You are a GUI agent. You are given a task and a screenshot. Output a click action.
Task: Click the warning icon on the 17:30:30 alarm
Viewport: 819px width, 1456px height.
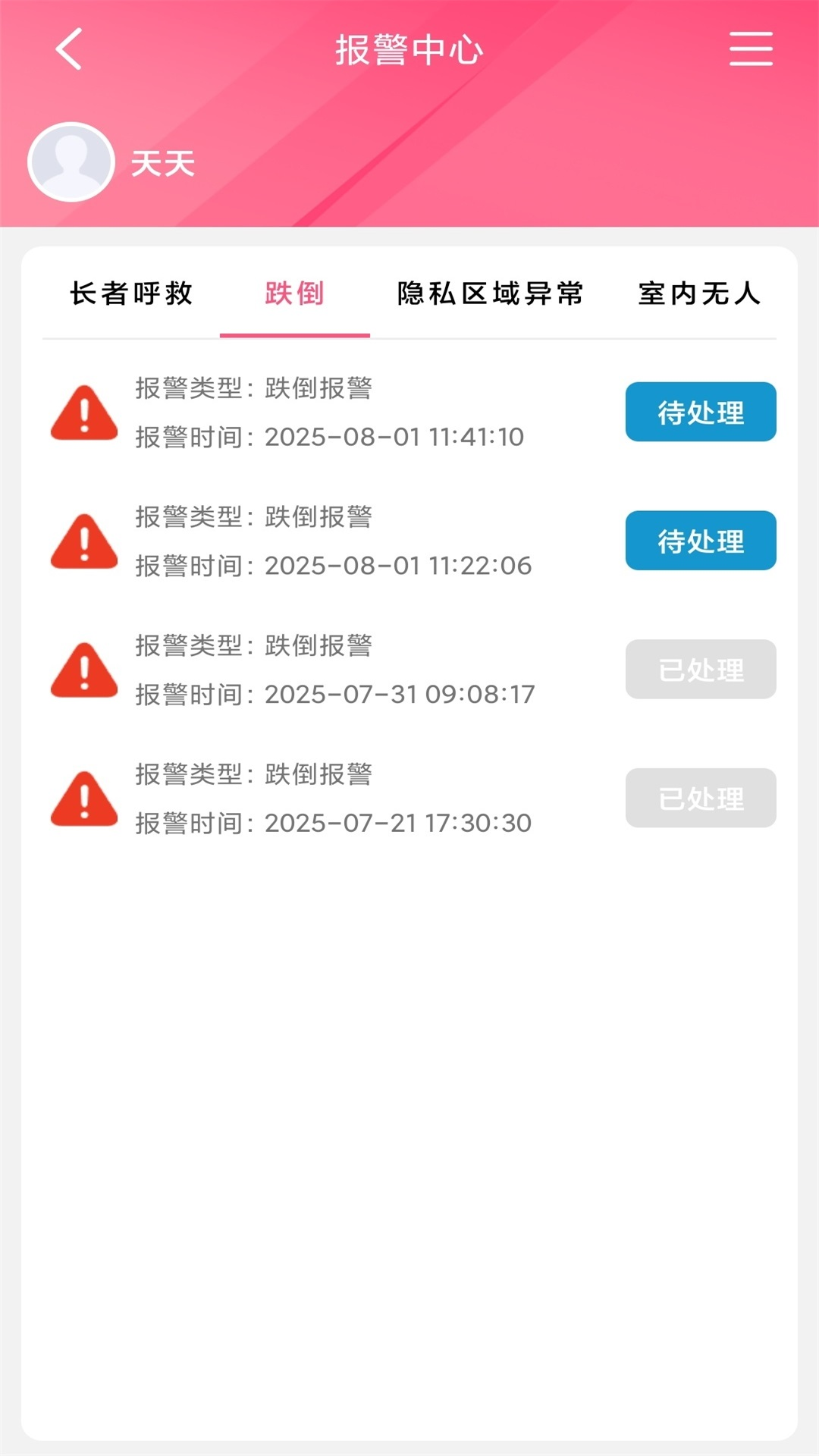point(83,798)
